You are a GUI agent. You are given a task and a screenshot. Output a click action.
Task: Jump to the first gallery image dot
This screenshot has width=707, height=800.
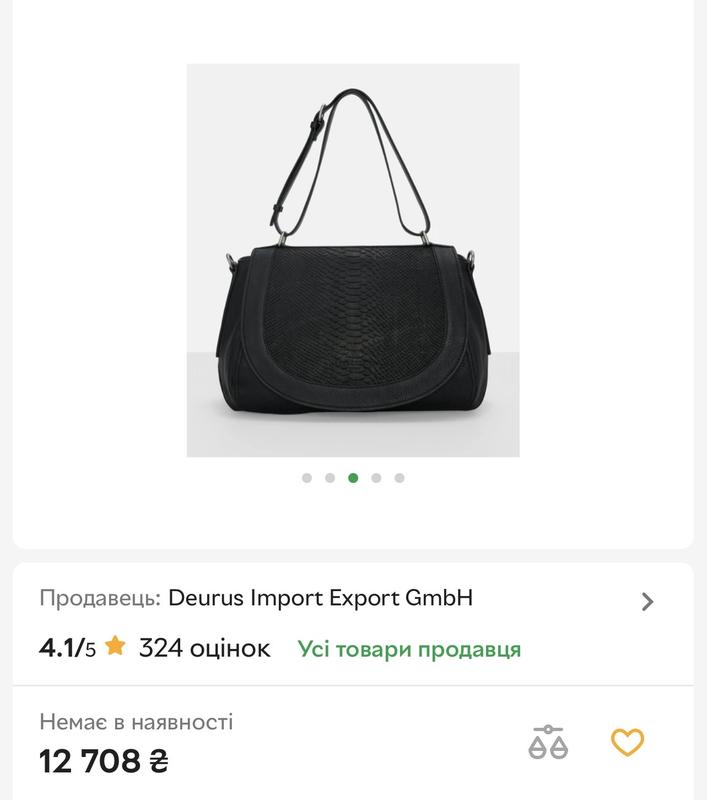[x=307, y=478]
